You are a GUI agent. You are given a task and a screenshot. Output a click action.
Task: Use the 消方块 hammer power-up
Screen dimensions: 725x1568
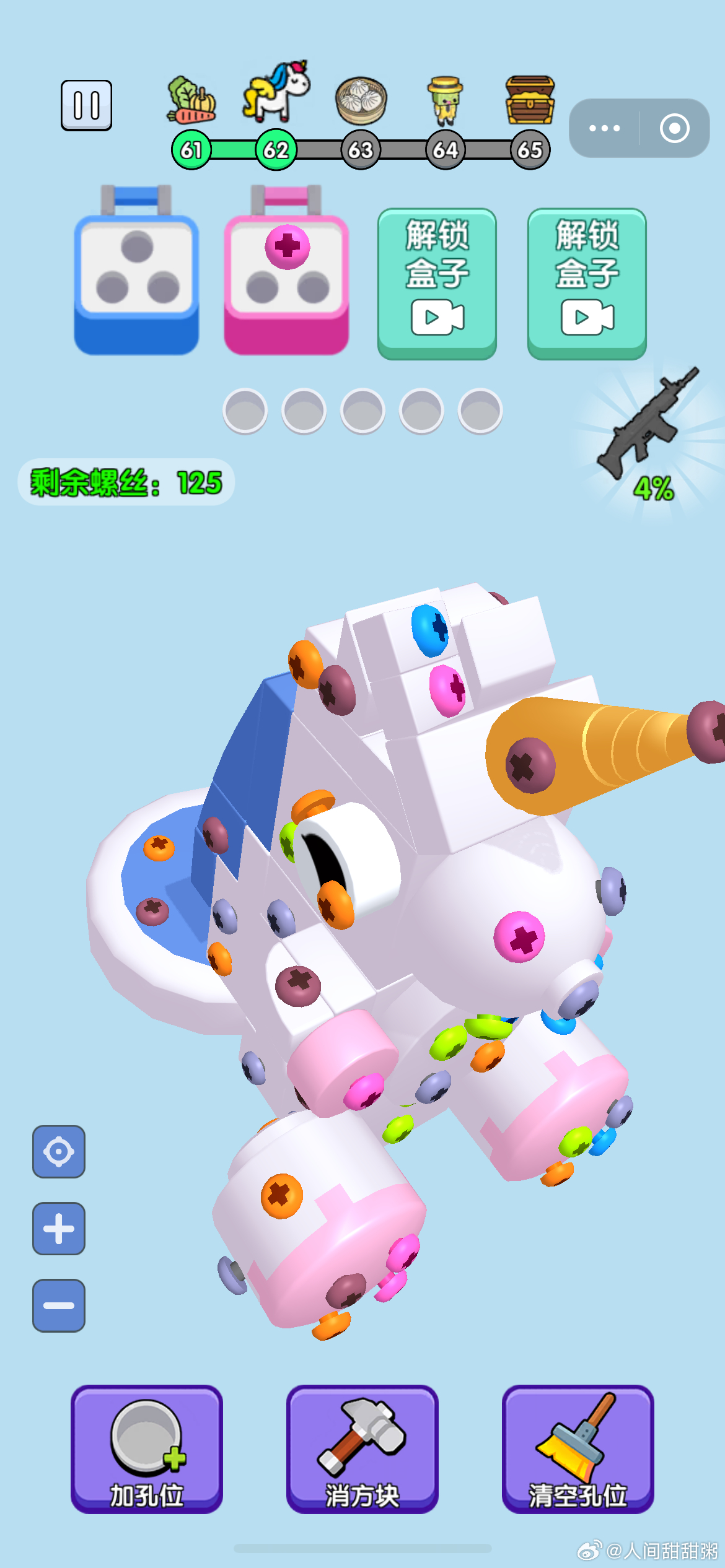[362, 1449]
